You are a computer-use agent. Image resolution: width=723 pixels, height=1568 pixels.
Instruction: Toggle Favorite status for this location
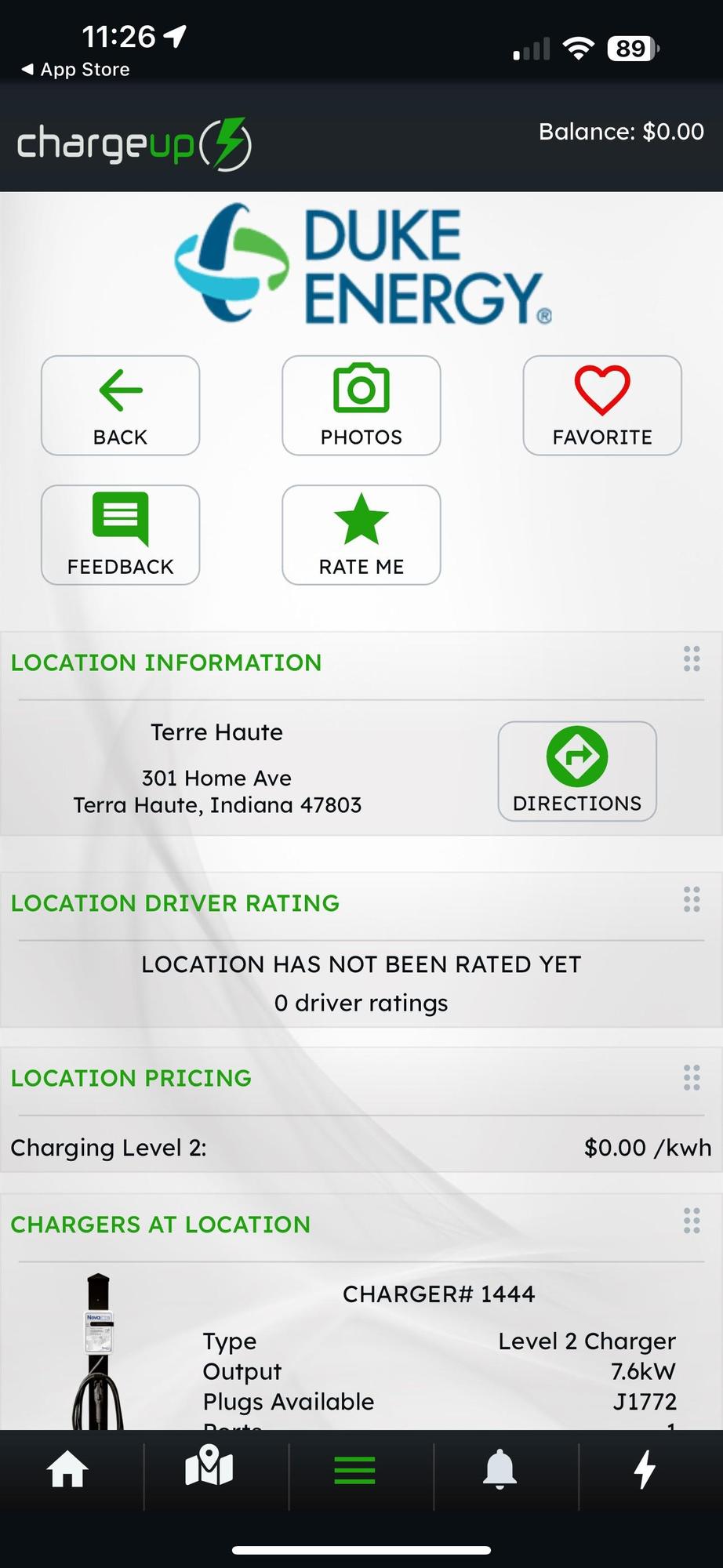pyautogui.click(x=601, y=405)
